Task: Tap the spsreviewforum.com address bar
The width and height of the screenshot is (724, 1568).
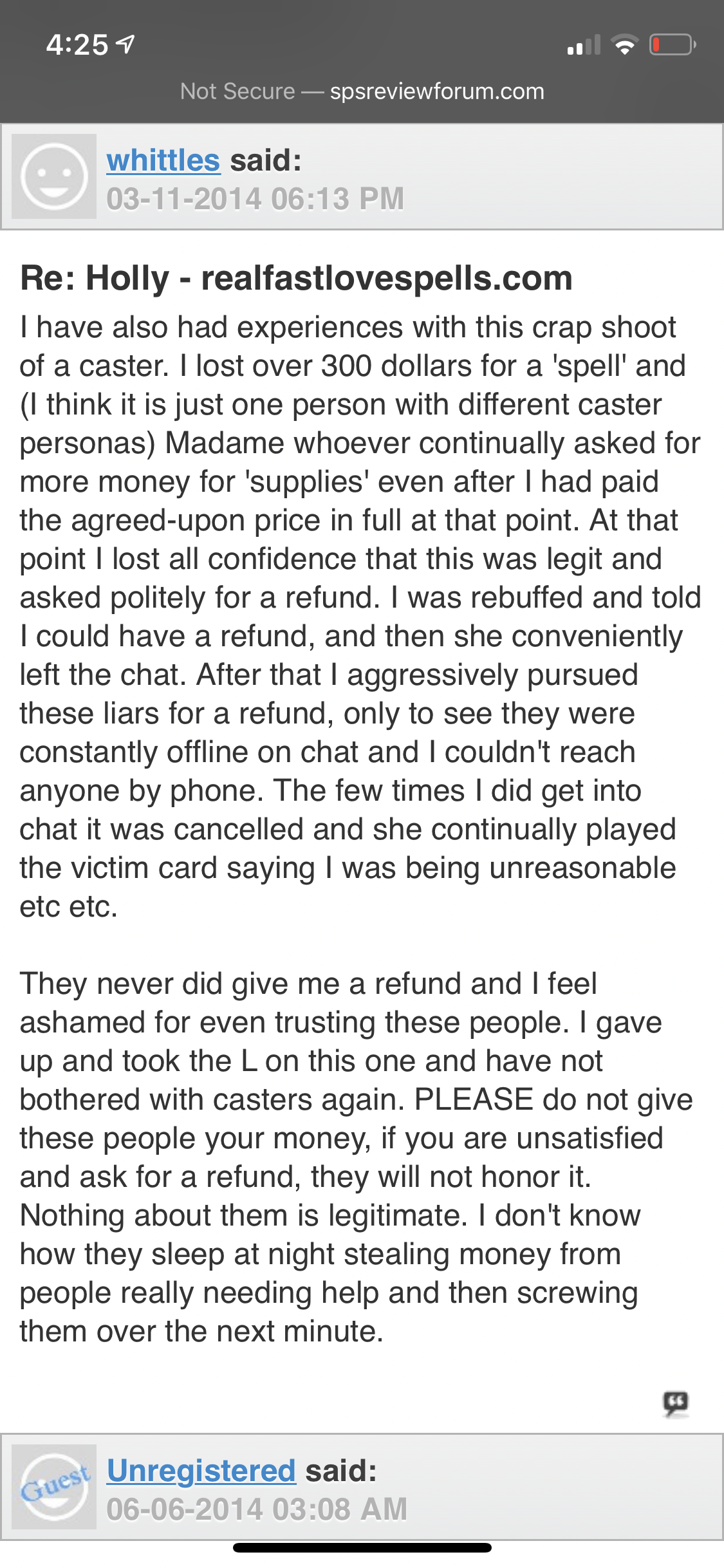Action: tap(362, 91)
